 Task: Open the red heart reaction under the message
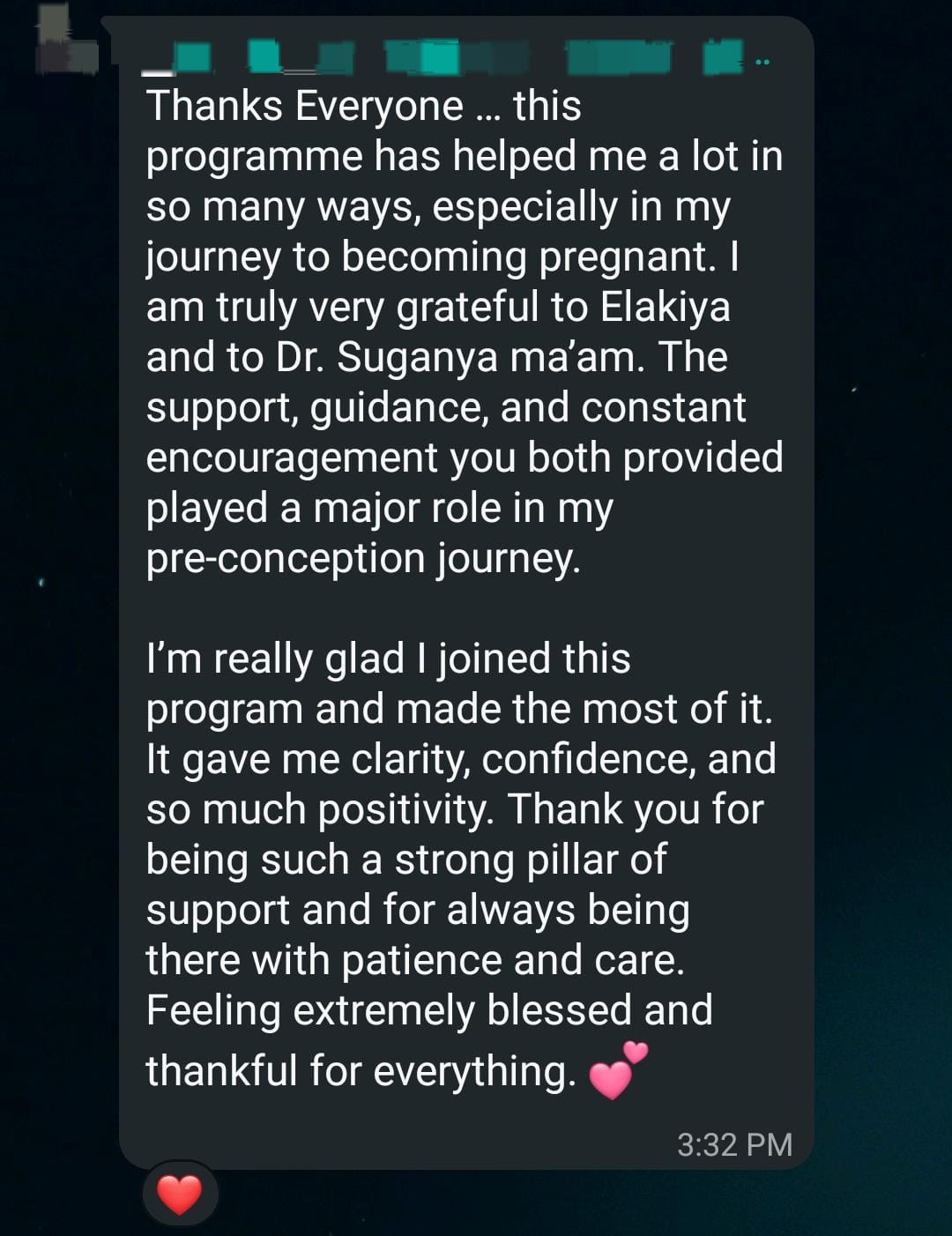tap(179, 1195)
